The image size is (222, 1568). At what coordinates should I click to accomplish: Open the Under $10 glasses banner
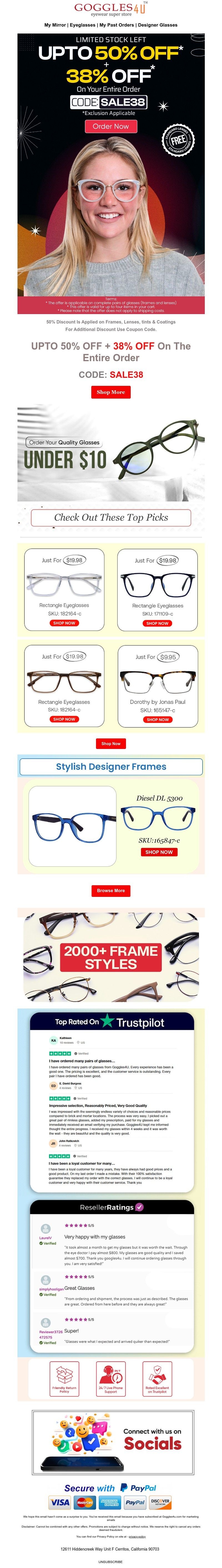[x=111, y=453]
